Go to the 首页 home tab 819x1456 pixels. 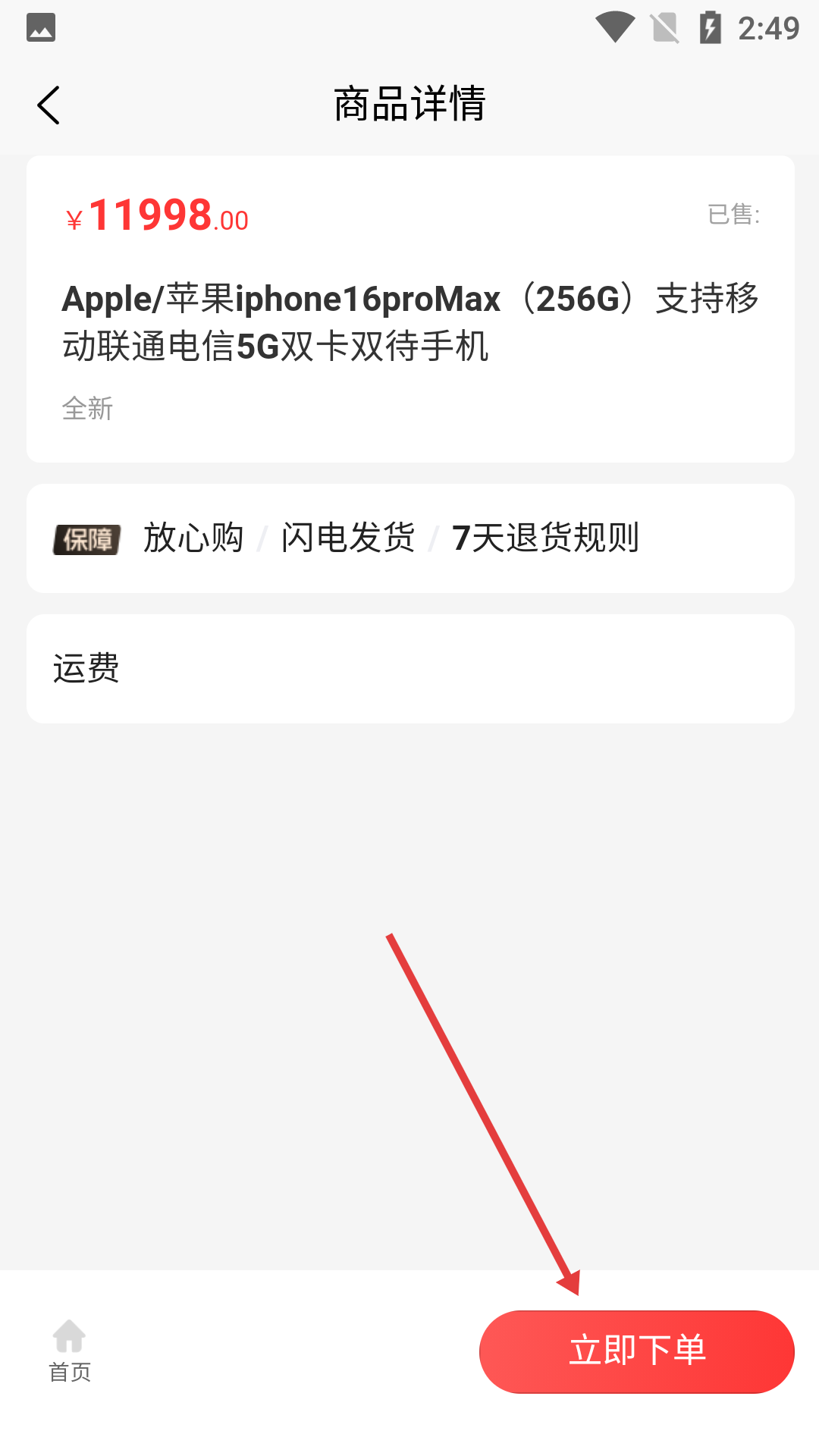70,1351
